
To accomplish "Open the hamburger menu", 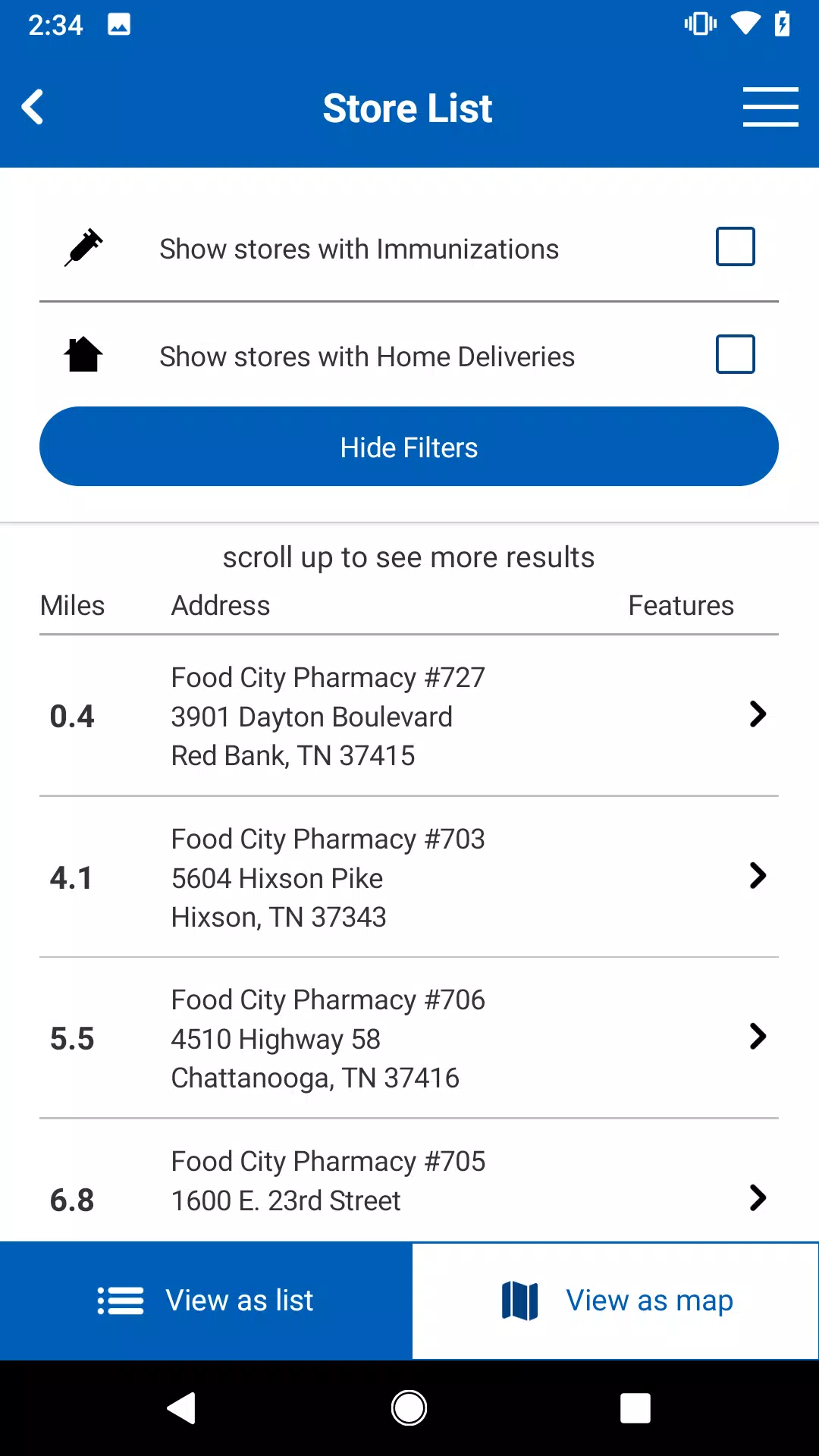I will pos(770,107).
